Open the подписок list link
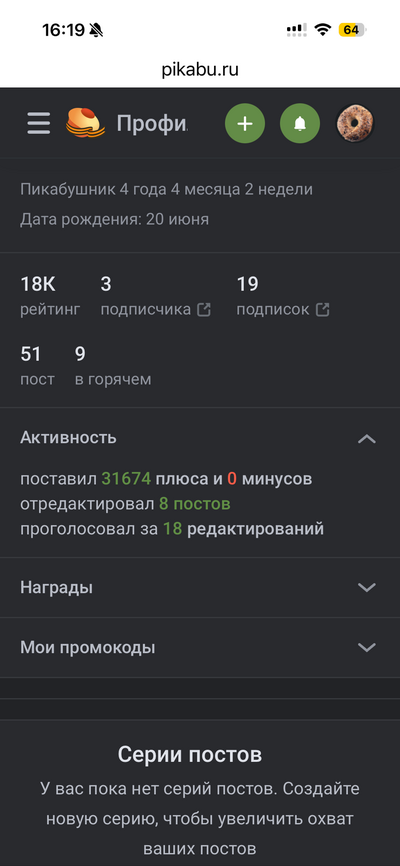Viewport: 400px width, 866px height. point(283,309)
